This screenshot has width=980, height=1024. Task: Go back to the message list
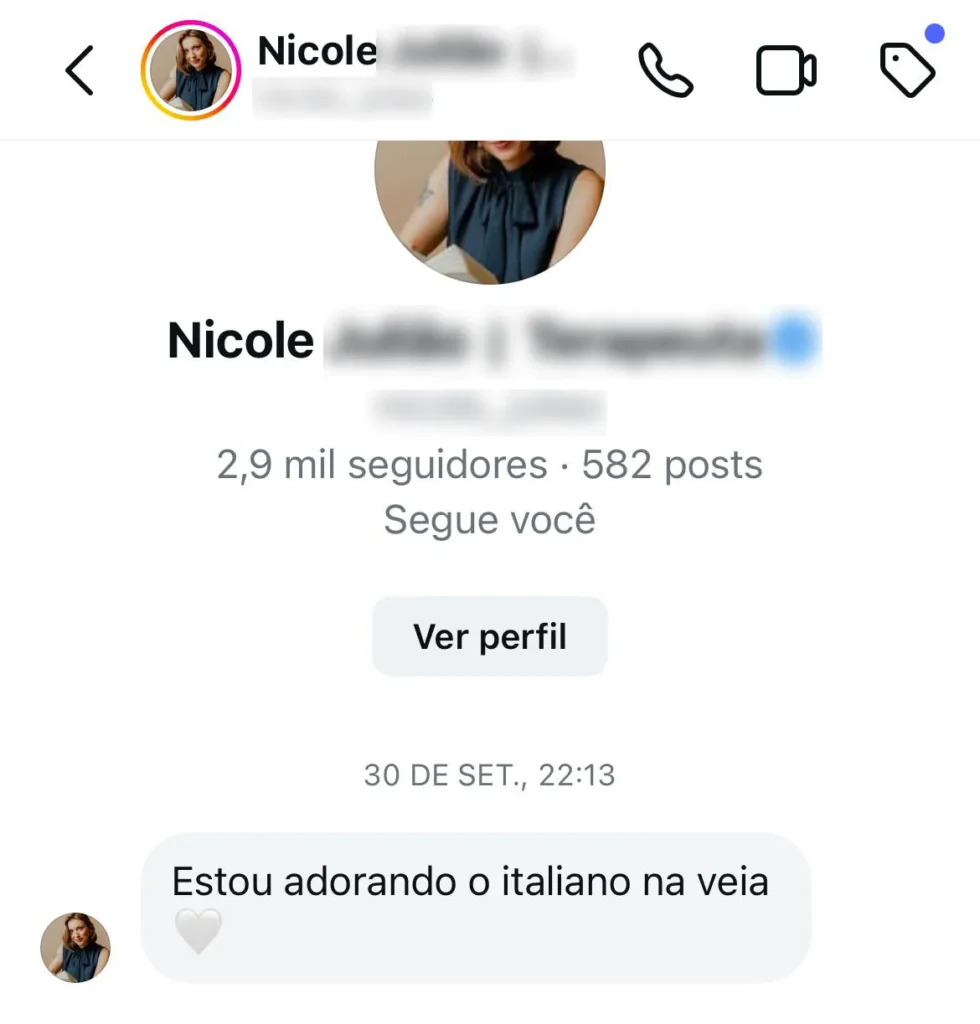(79, 71)
